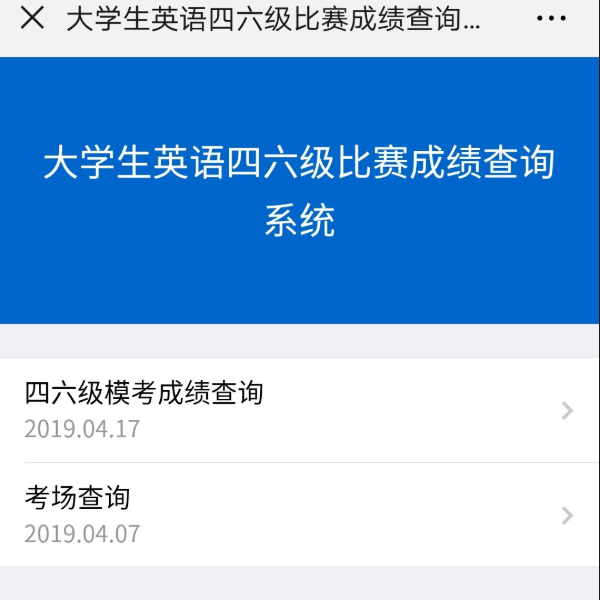
Task: Open 考场查询 row
Action: pyautogui.click(x=300, y=515)
